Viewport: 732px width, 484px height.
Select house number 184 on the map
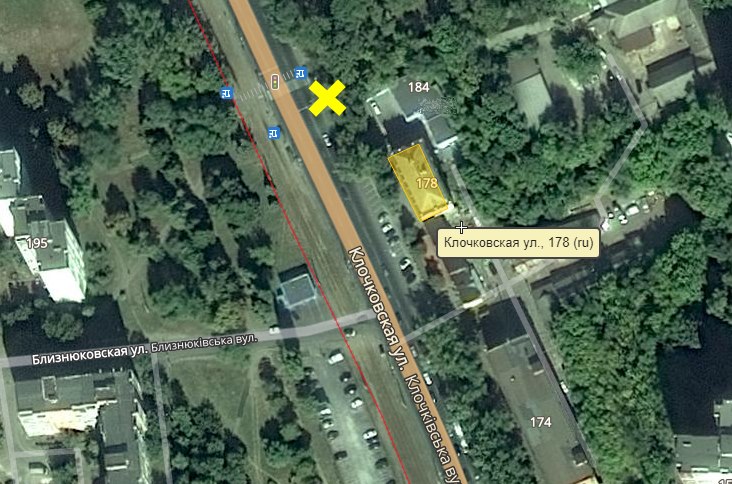[x=419, y=88]
